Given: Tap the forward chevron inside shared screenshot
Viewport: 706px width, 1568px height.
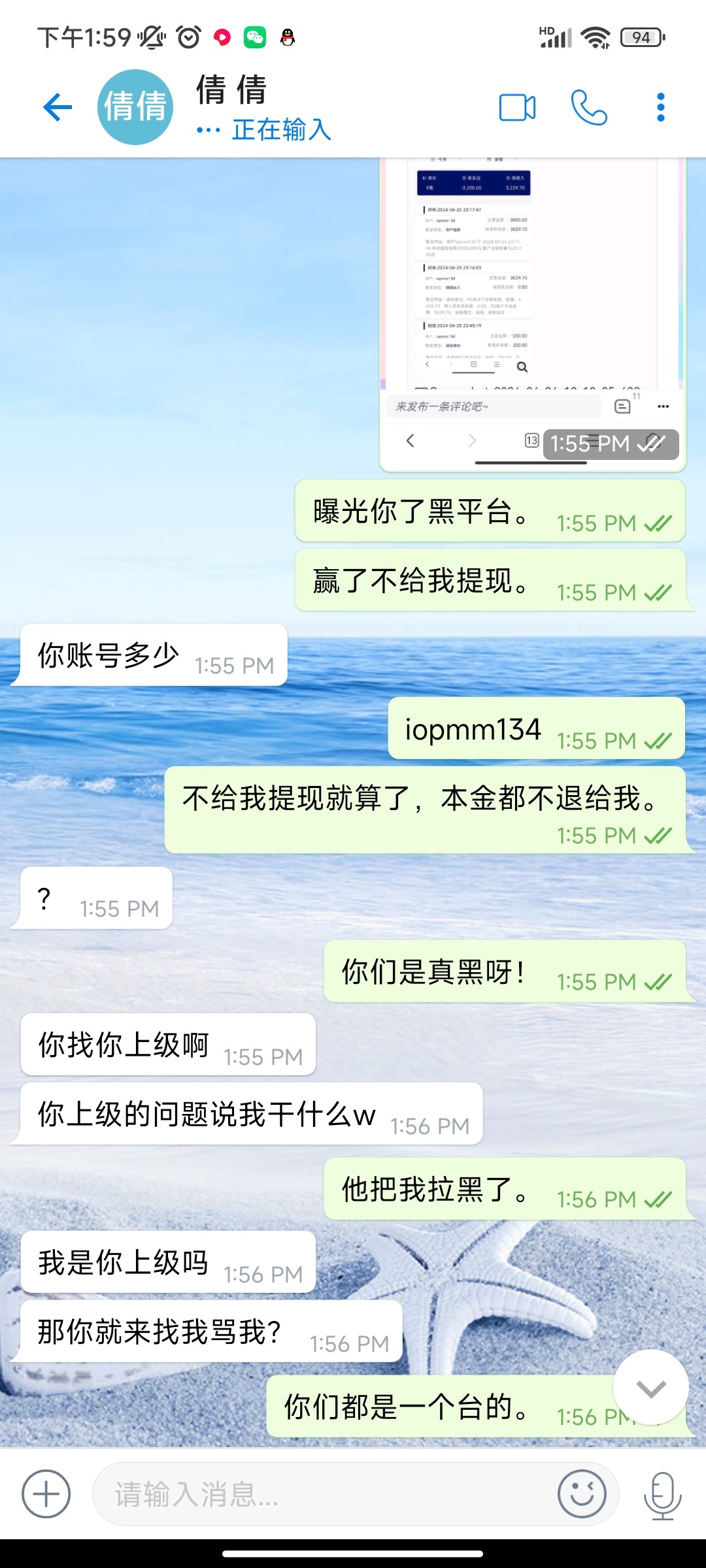Looking at the screenshot, I should point(473,442).
